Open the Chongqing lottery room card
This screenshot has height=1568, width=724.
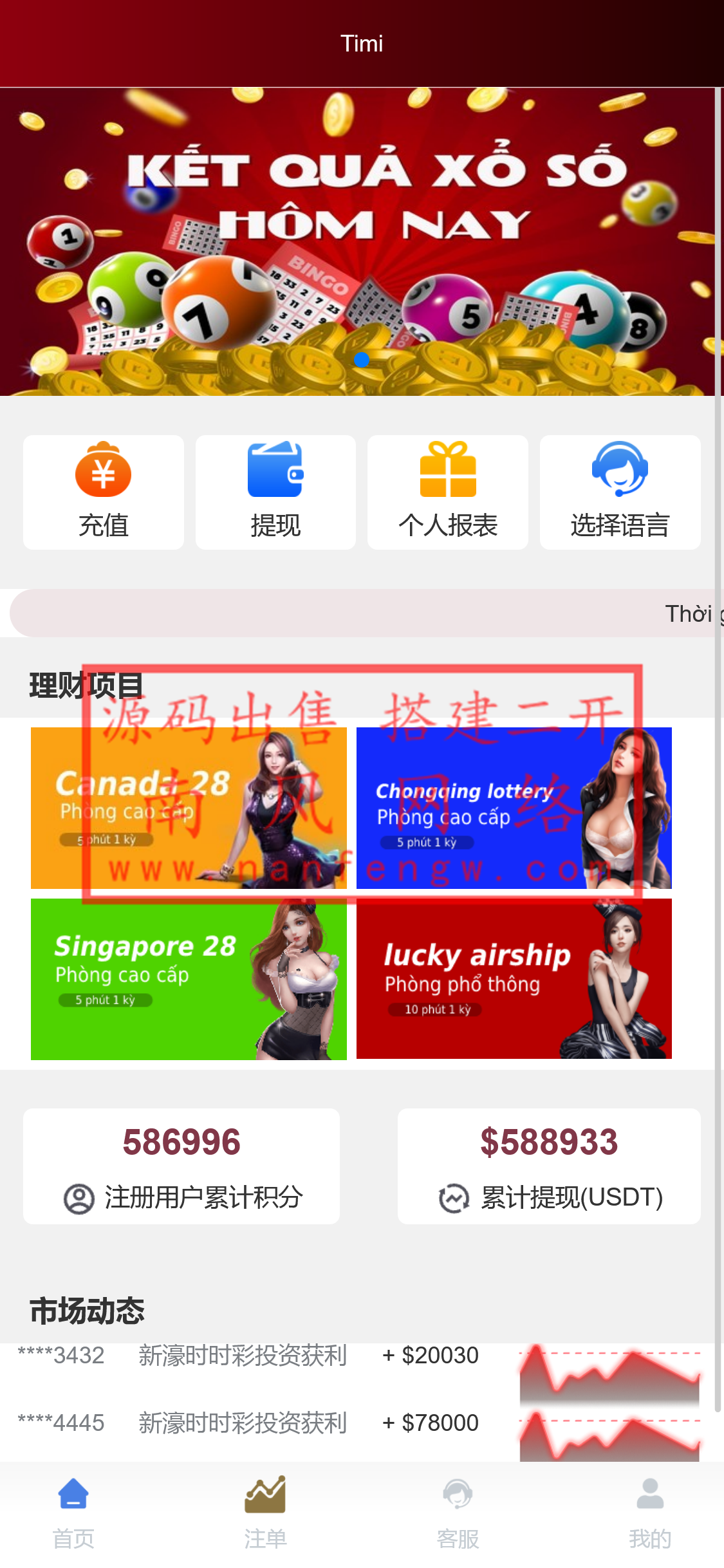(514, 808)
